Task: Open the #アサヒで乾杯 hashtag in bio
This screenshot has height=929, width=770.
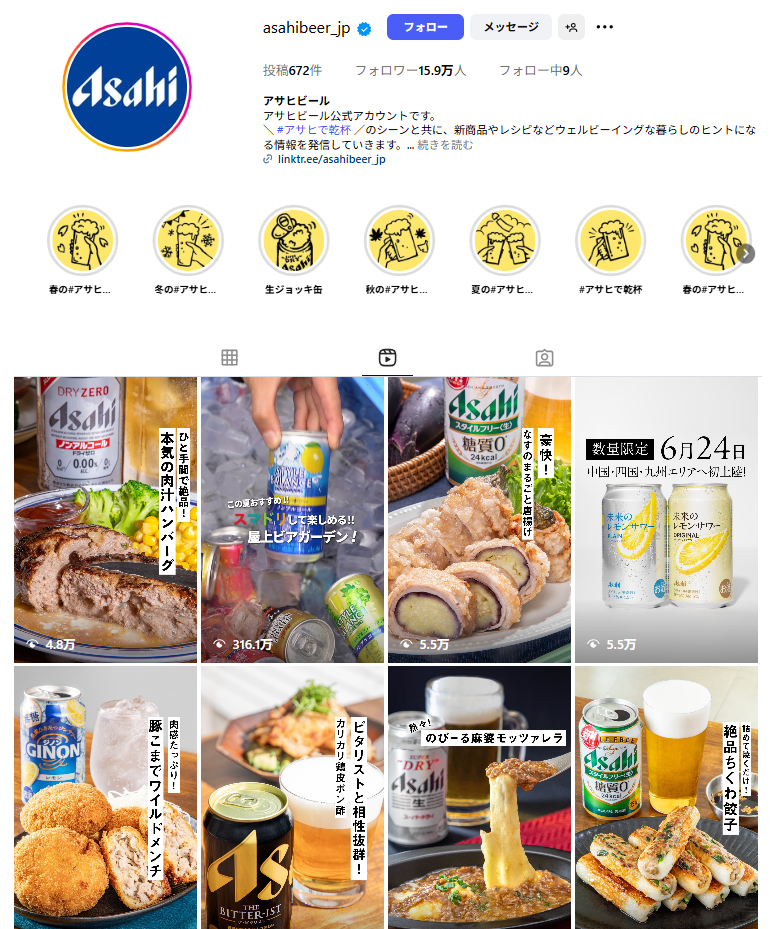Action: click(x=314, y=130)
